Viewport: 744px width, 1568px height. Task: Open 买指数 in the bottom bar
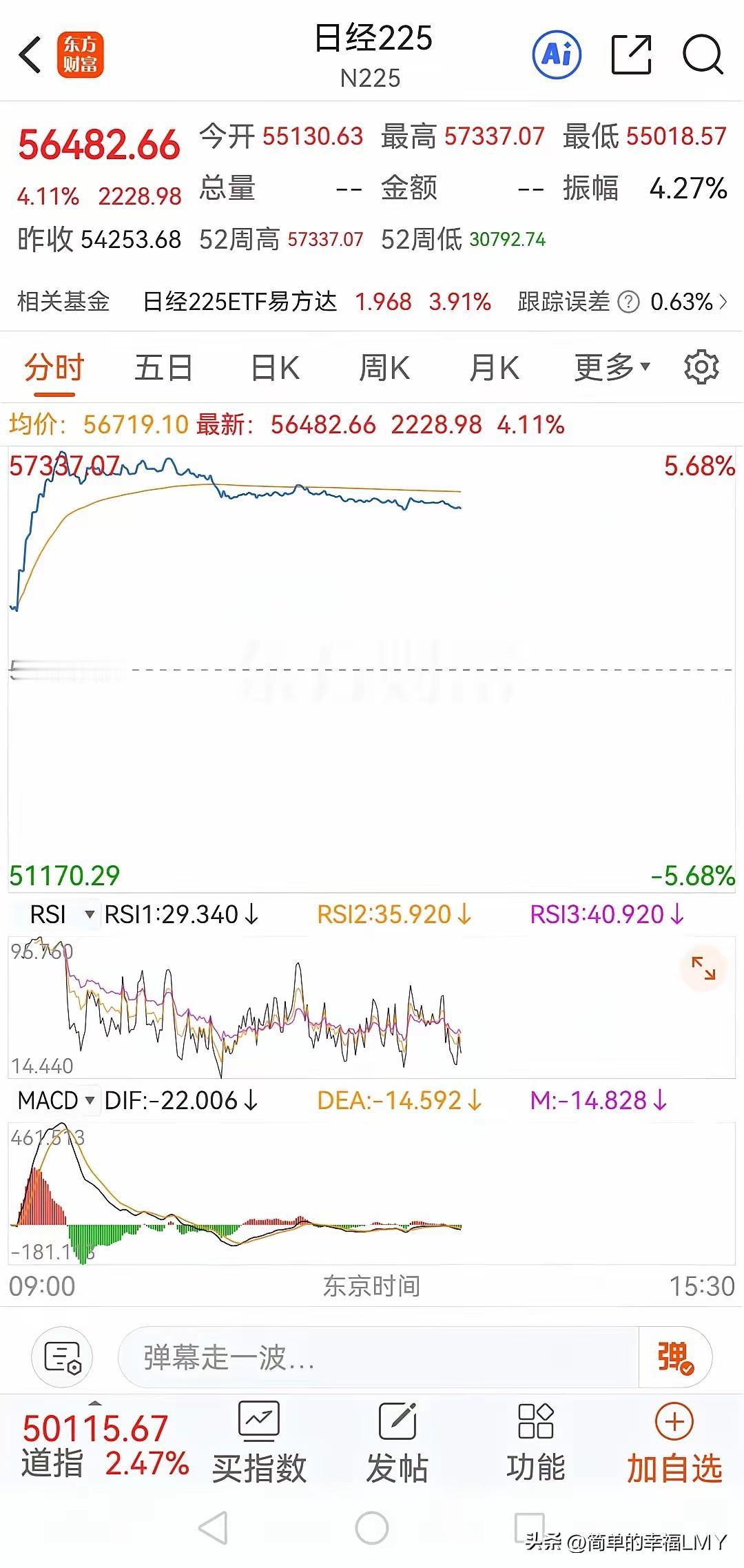(259, 1442)
